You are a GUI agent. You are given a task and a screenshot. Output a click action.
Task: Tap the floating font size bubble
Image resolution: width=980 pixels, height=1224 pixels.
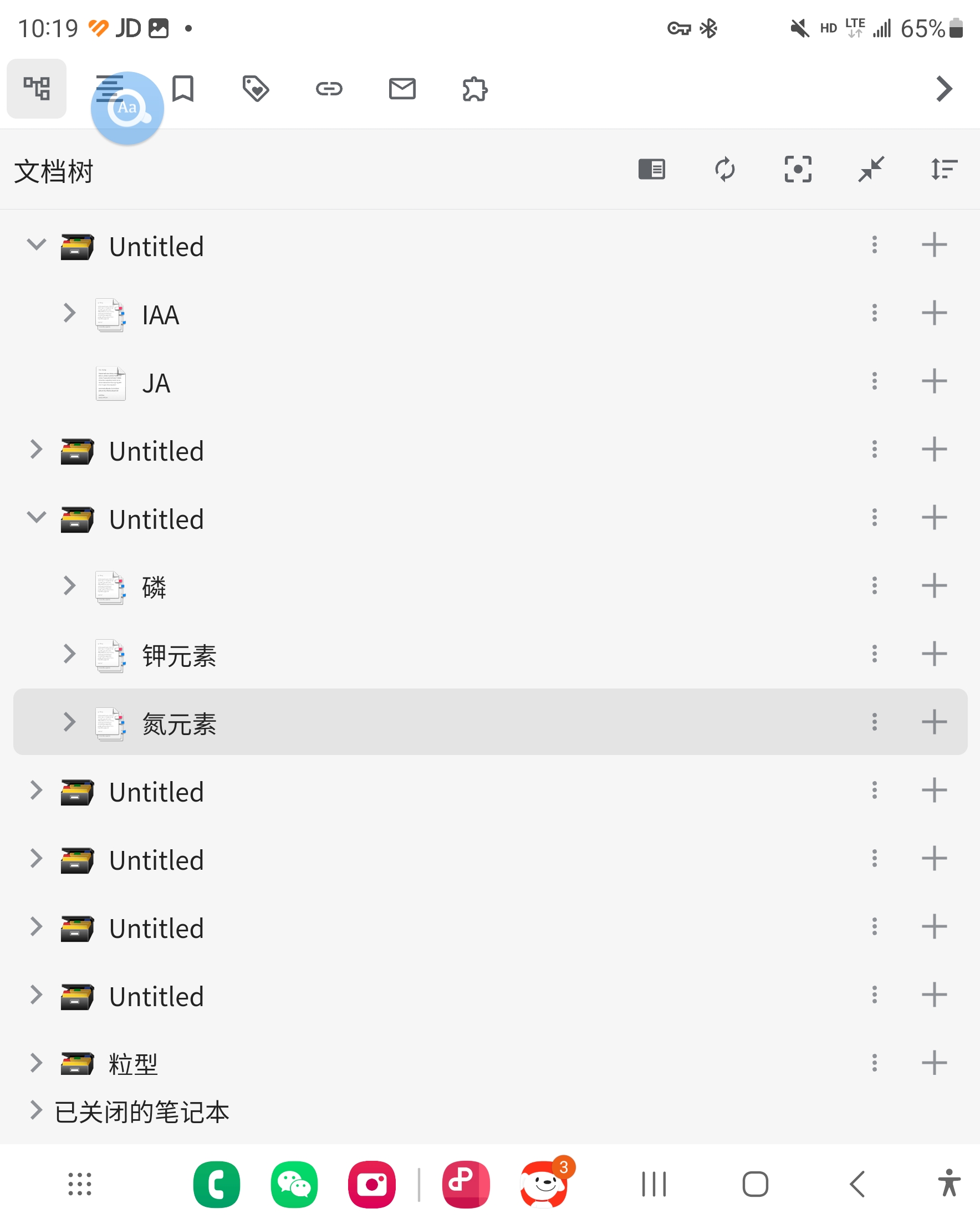(127, 108)
